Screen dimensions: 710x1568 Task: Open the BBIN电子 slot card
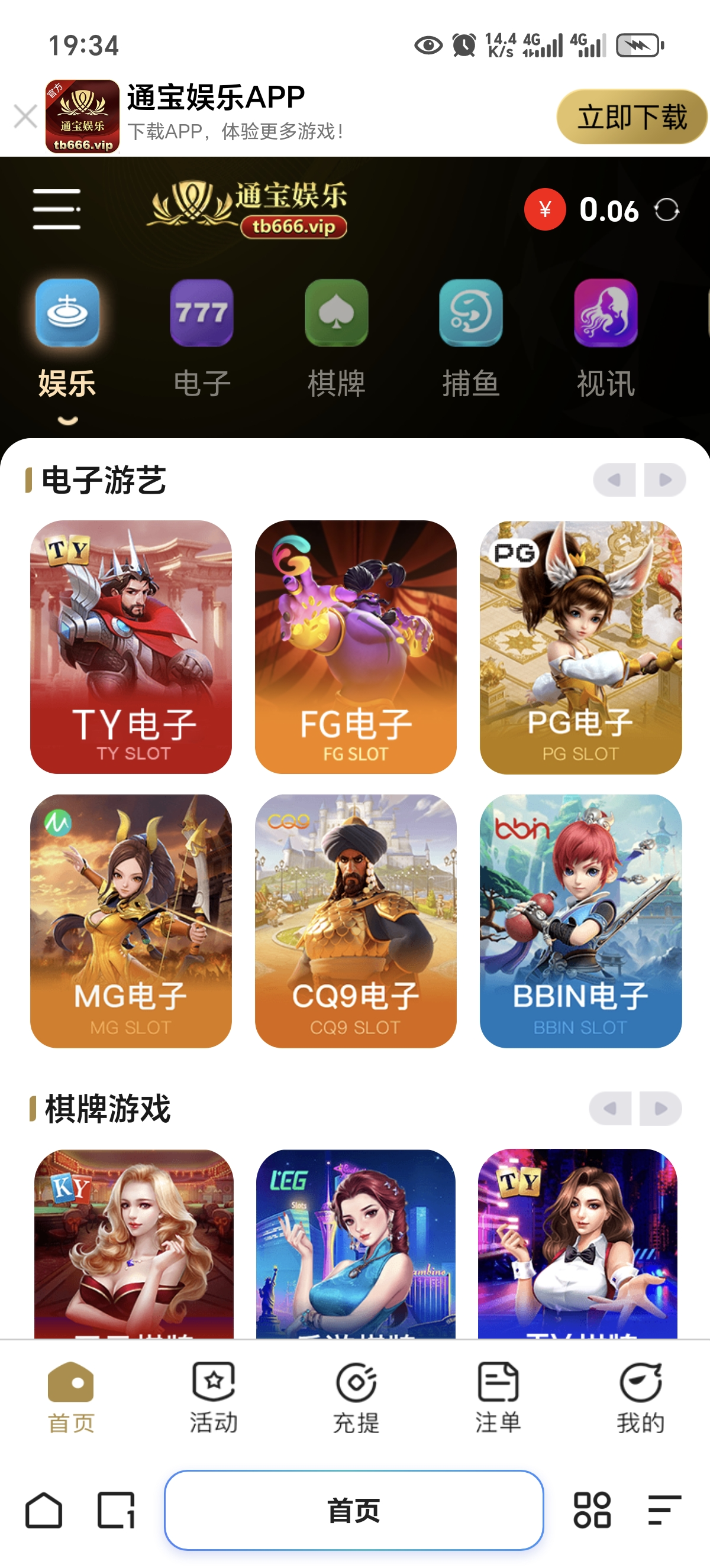(580, 921)
